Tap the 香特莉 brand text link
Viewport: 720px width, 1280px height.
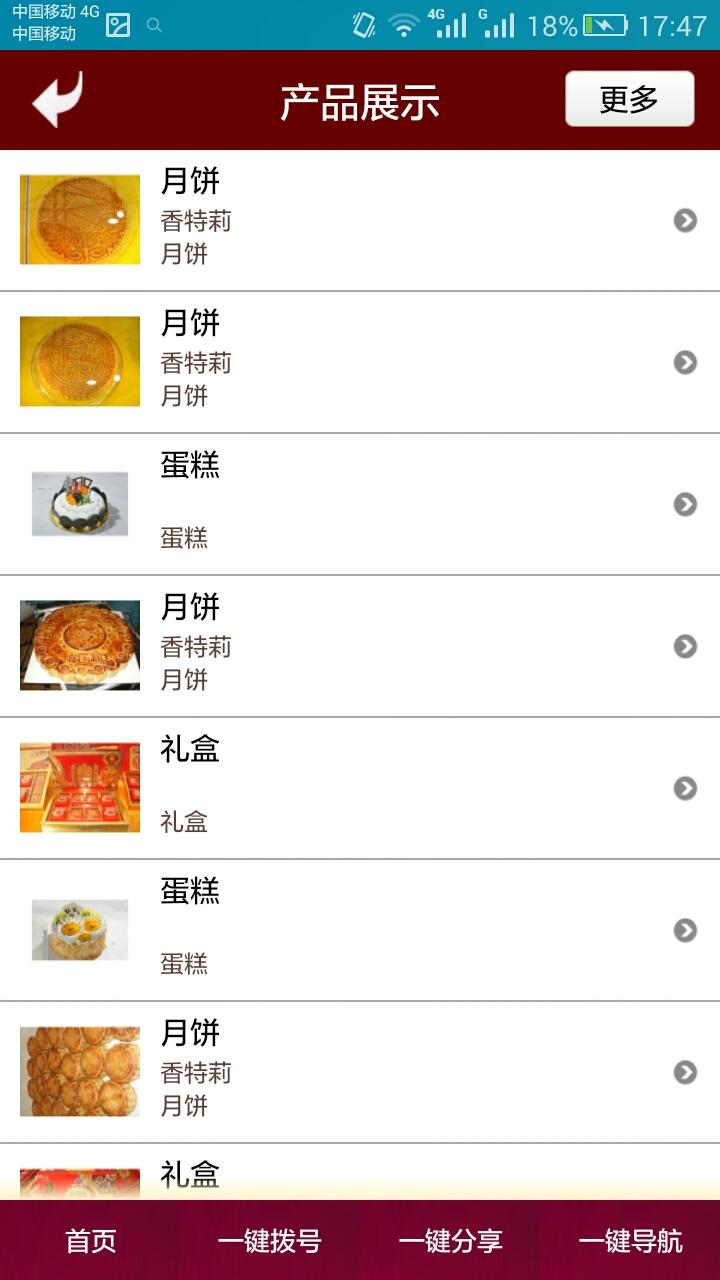pyautogui.click(x=196, y=221)
